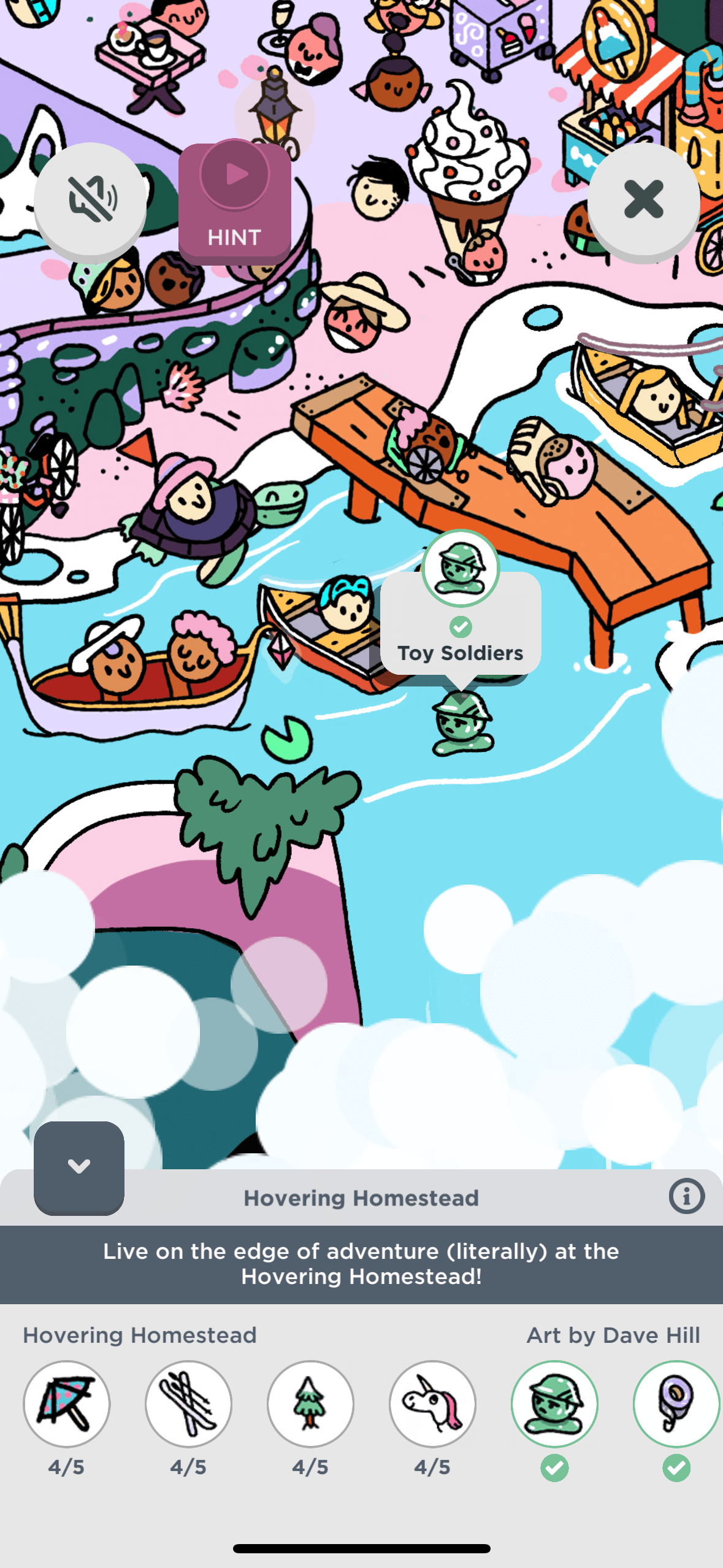Select the umbrella item showing 4/5
723x1568 pixels.
point(67,1404)
